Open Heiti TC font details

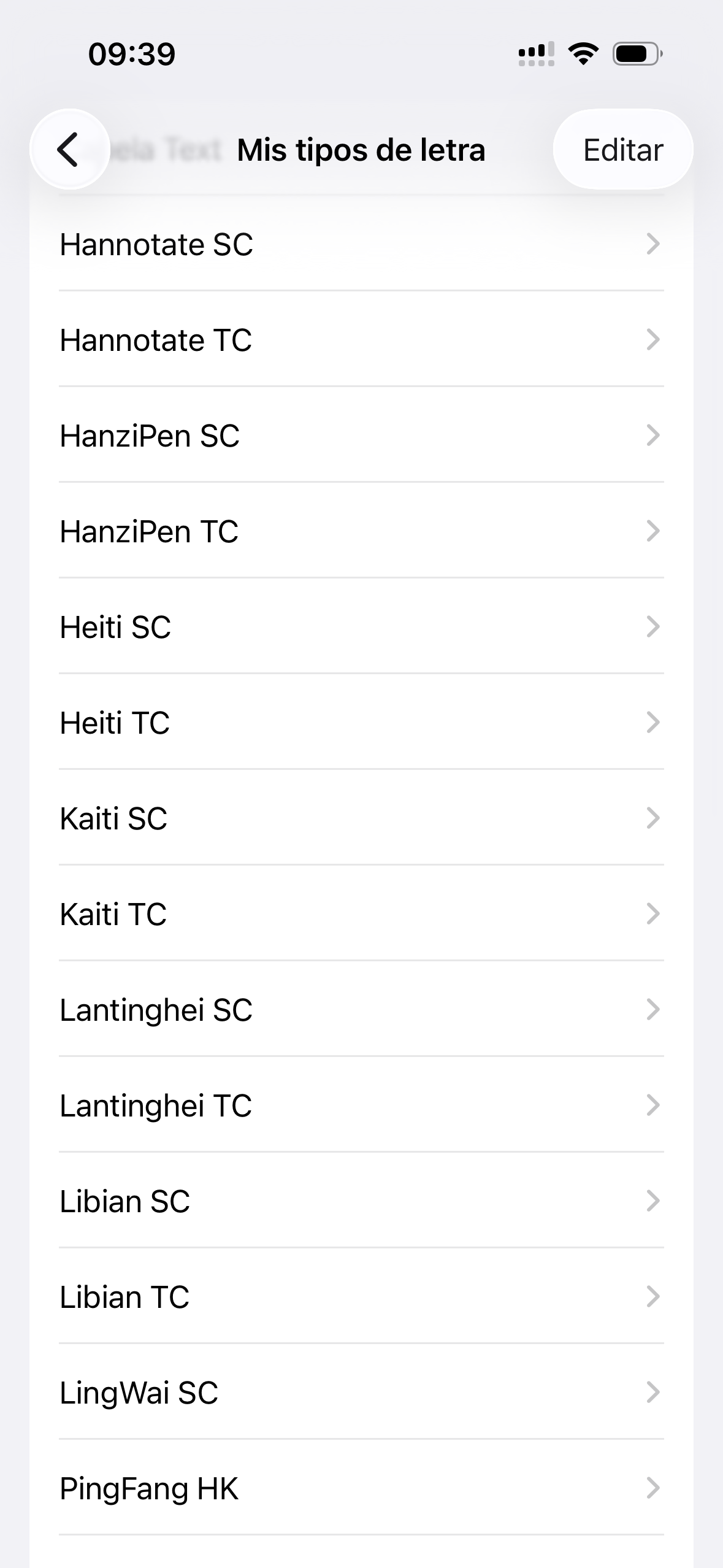coord(361,723)
